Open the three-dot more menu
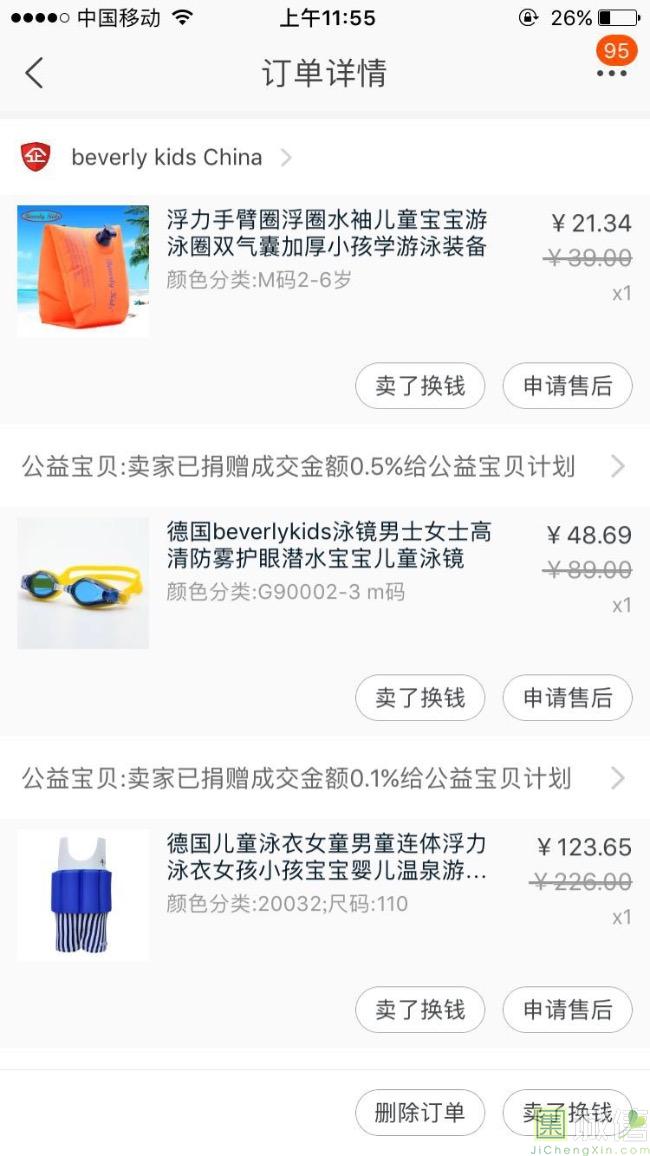 pyautogui.click(x=611, y=73)
